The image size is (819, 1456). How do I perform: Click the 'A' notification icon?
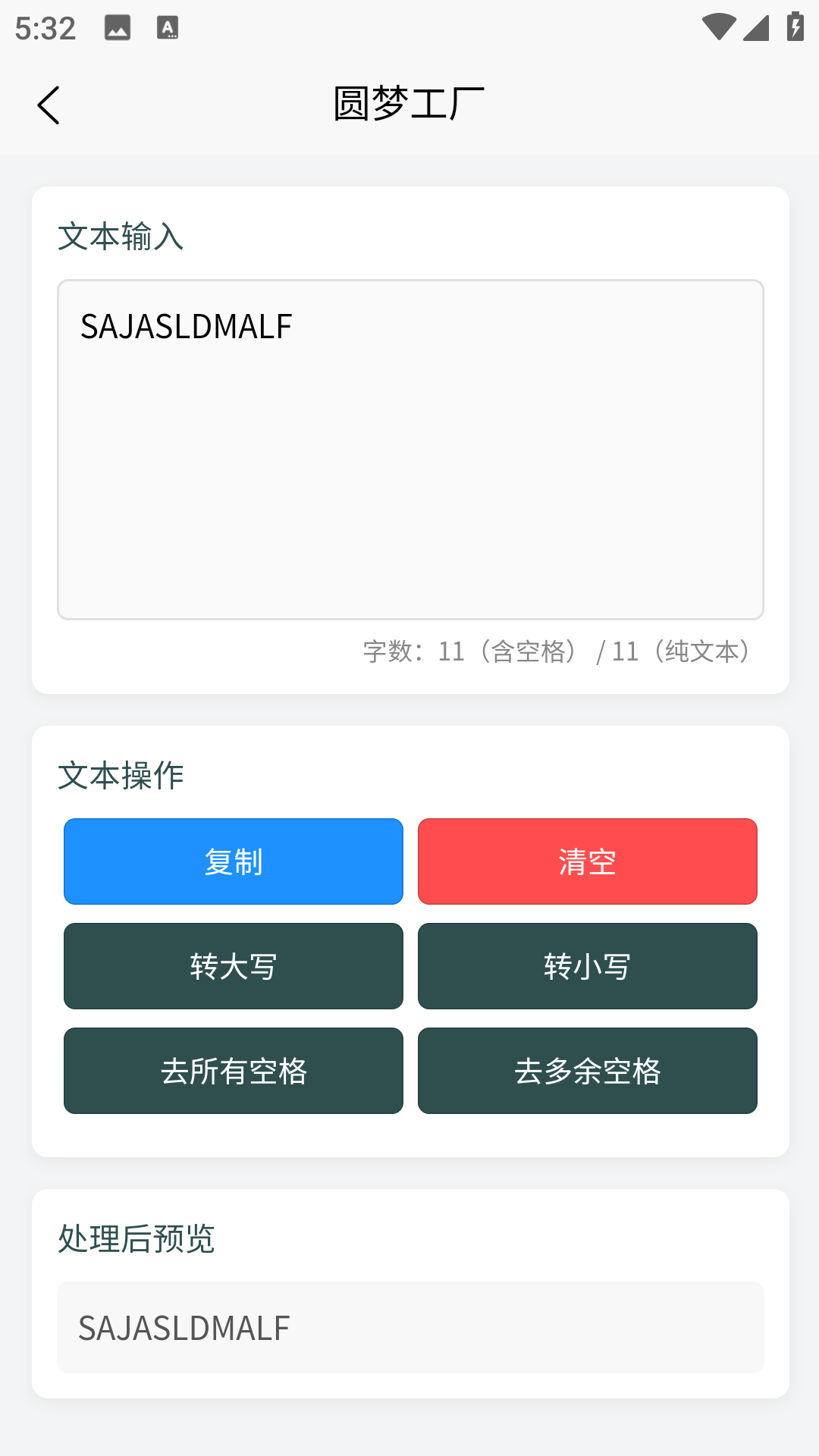pyautogui.click(x=166, y=27)
